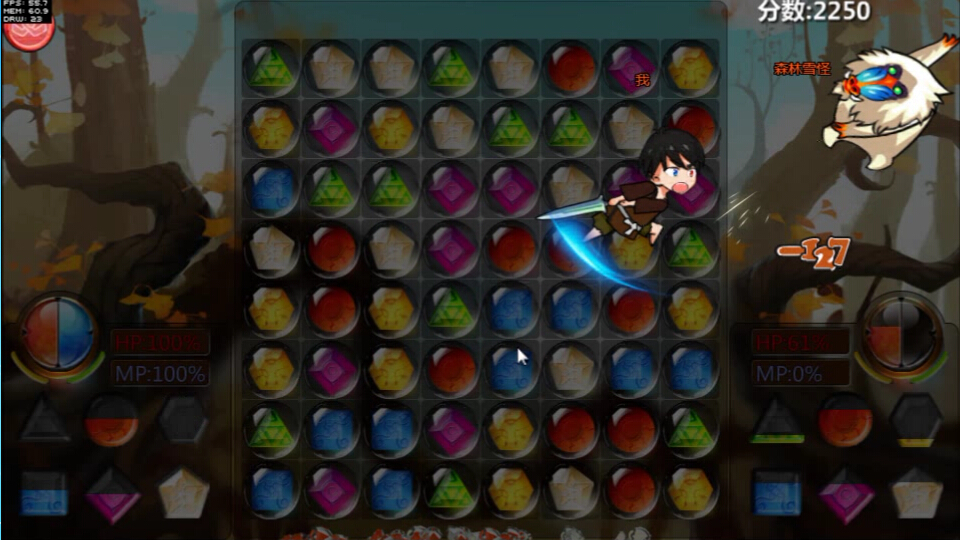Activate the player's red orb skill icon
Screen dimensions: 960x540
click(x=111, y=420)
